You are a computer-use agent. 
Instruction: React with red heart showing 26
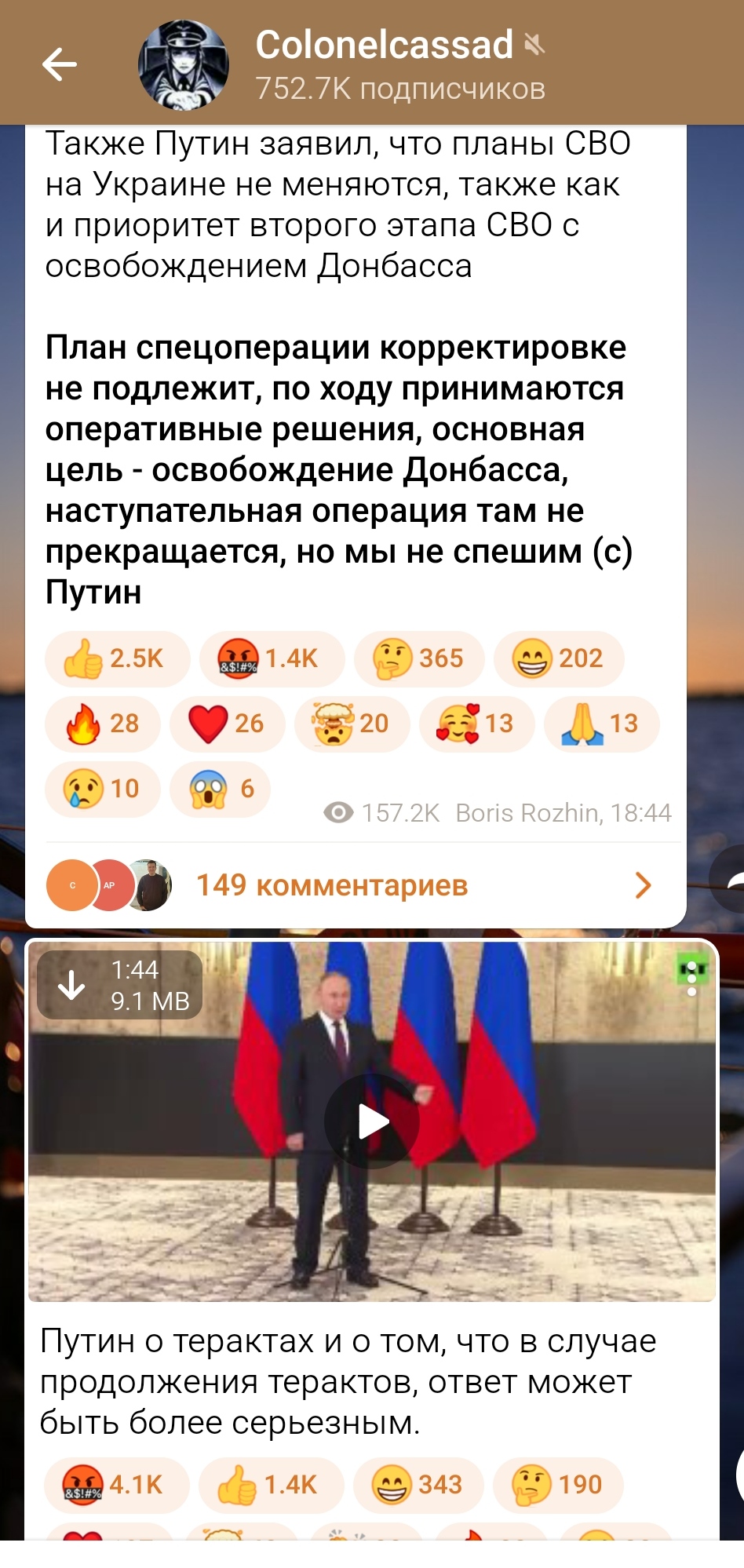tap(227, 724)
